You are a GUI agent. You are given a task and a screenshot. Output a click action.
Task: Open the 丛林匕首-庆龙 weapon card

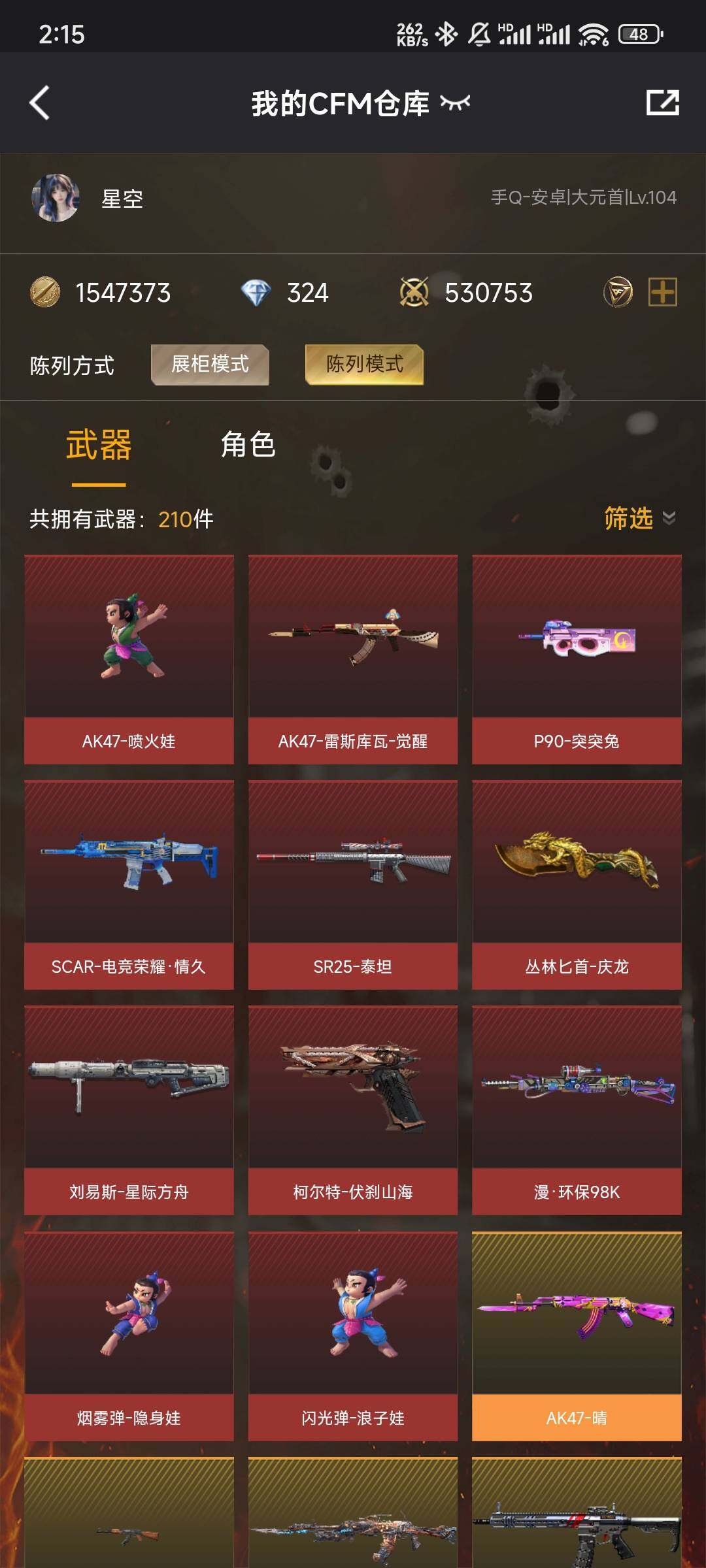(x=577, y=884)
